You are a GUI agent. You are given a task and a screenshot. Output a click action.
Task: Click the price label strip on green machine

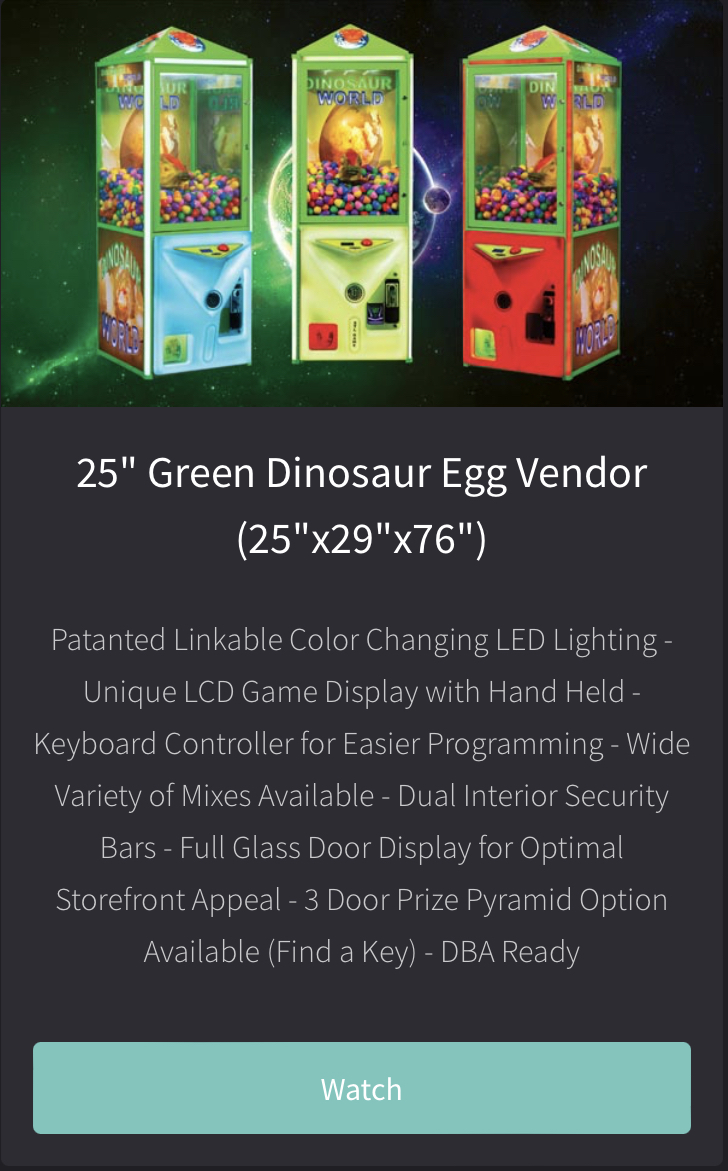[354, 333]
